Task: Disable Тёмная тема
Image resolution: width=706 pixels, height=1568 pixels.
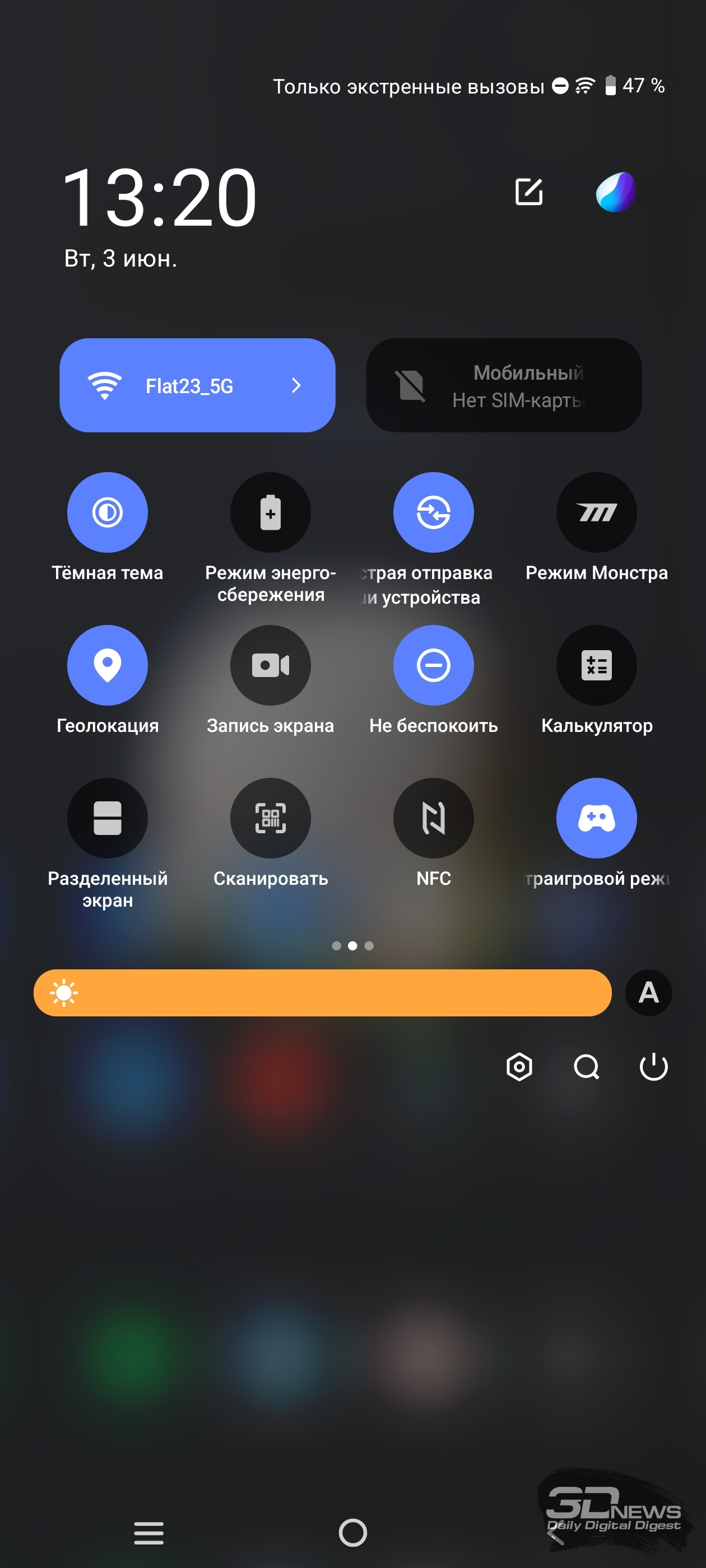Action: pyautogui.click(x=107, y=512)
